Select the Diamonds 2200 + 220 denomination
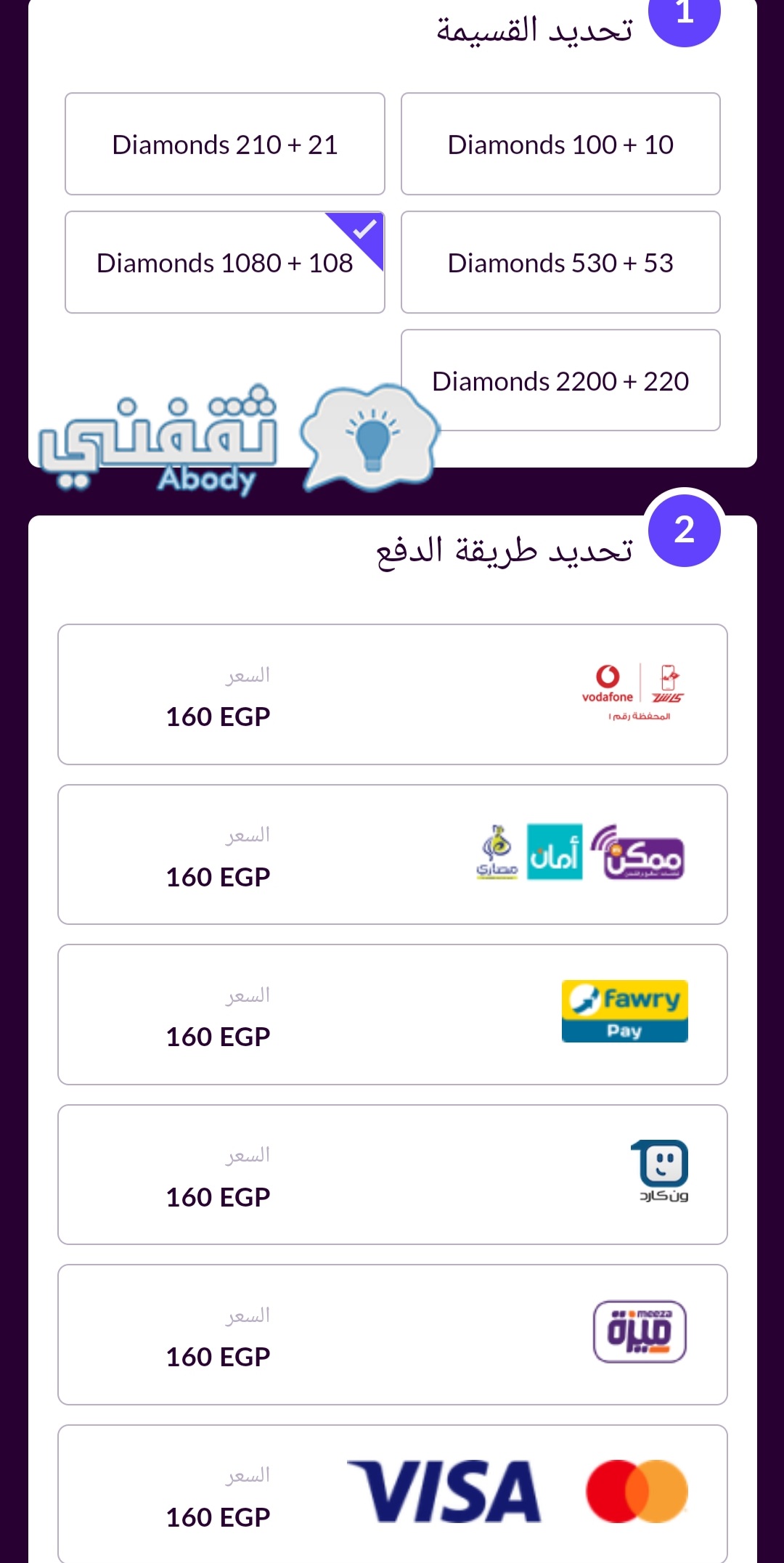Screen dimensions: 784x1563 pos(560,380)
